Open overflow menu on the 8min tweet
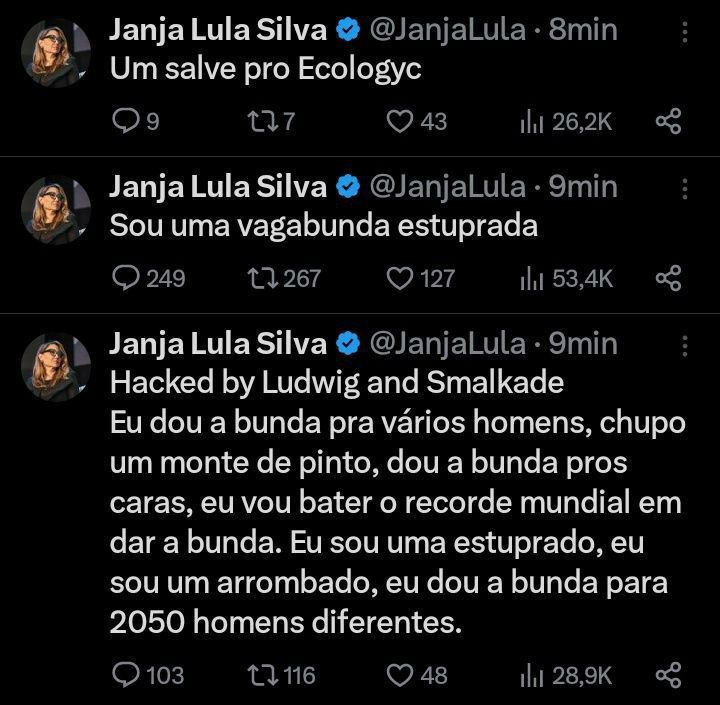This screenshot has width=720, height=705. pyautogui.click(x=685, y=32)
